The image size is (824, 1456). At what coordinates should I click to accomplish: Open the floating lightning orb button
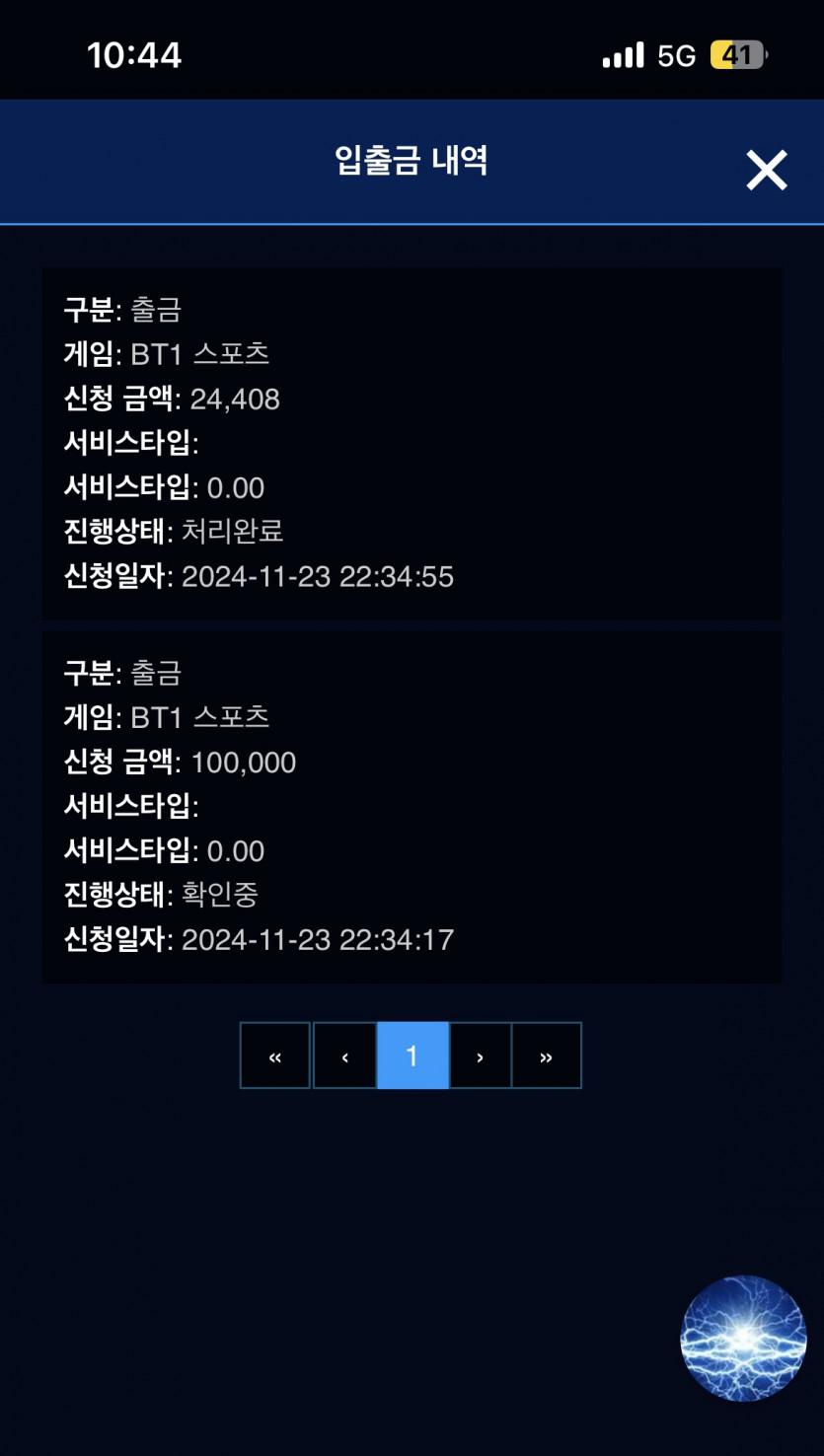coord(743,1338)
